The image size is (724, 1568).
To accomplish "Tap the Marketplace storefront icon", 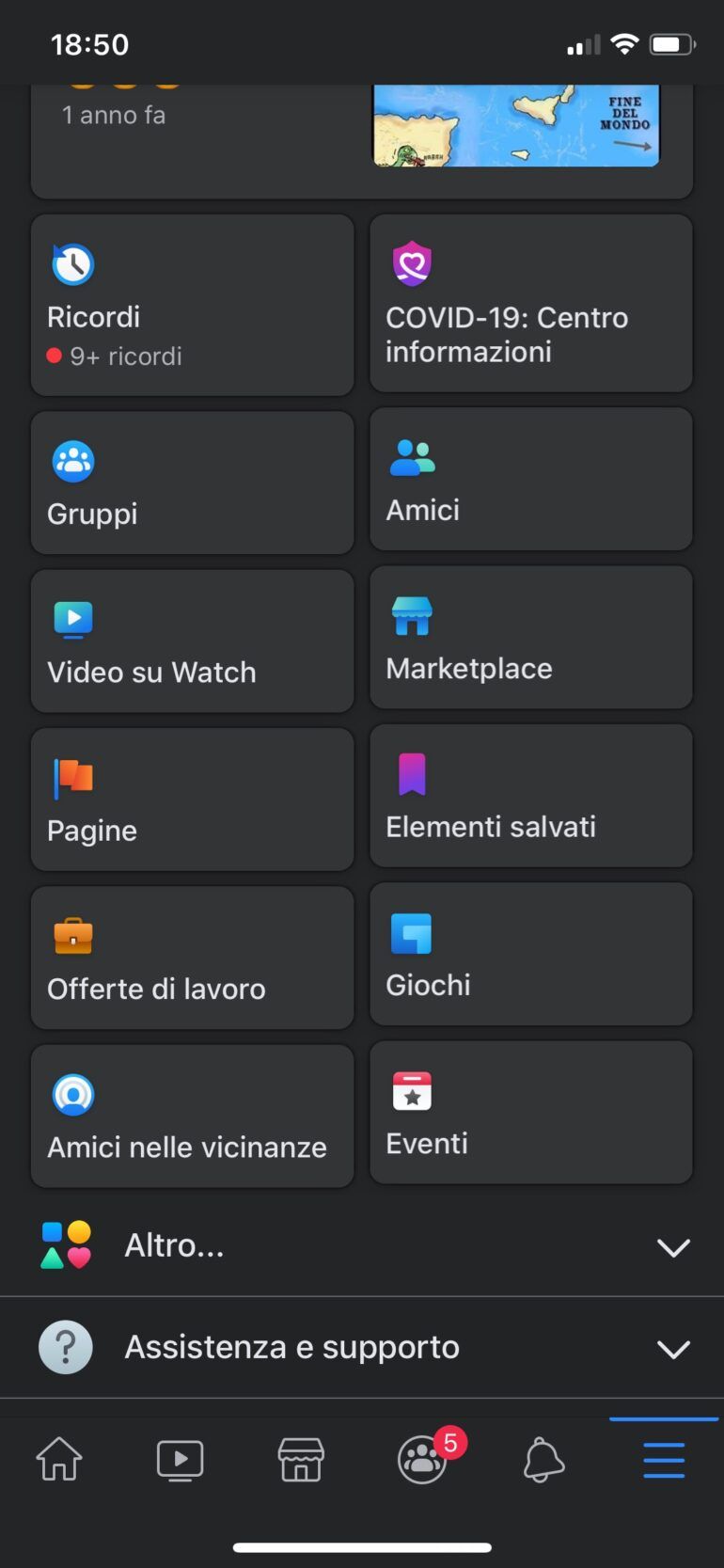I will (x=410, y=616).
